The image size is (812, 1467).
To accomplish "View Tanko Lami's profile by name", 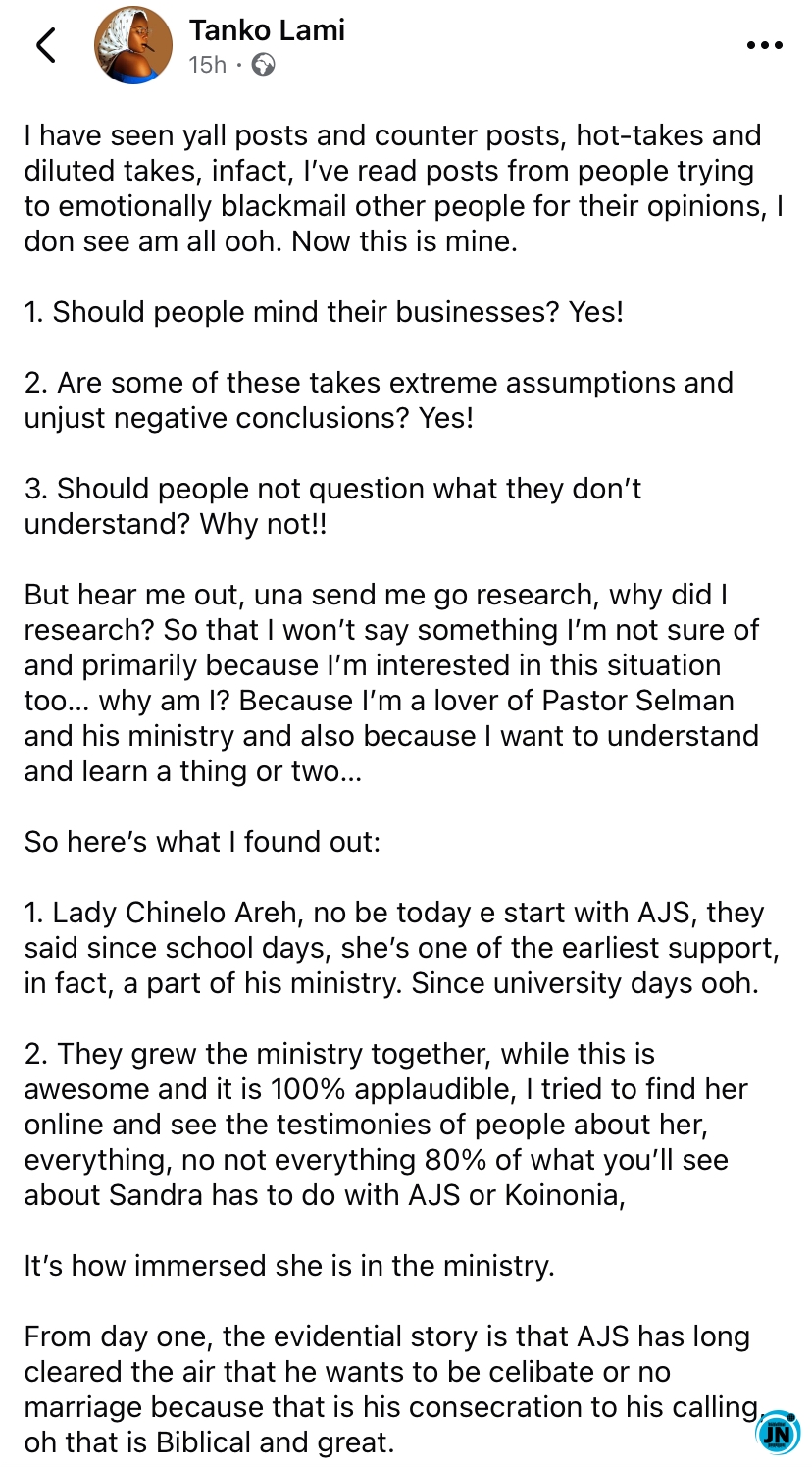I will (x=267, y=29).
